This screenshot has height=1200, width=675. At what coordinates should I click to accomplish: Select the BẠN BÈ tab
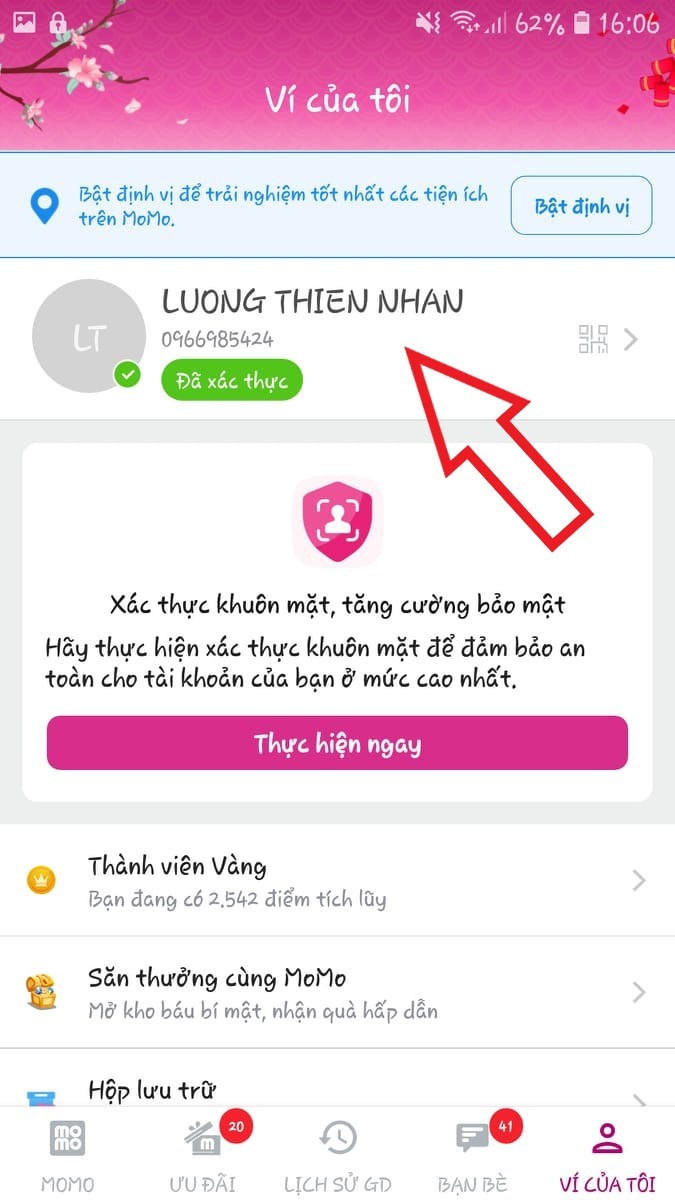473,1155
